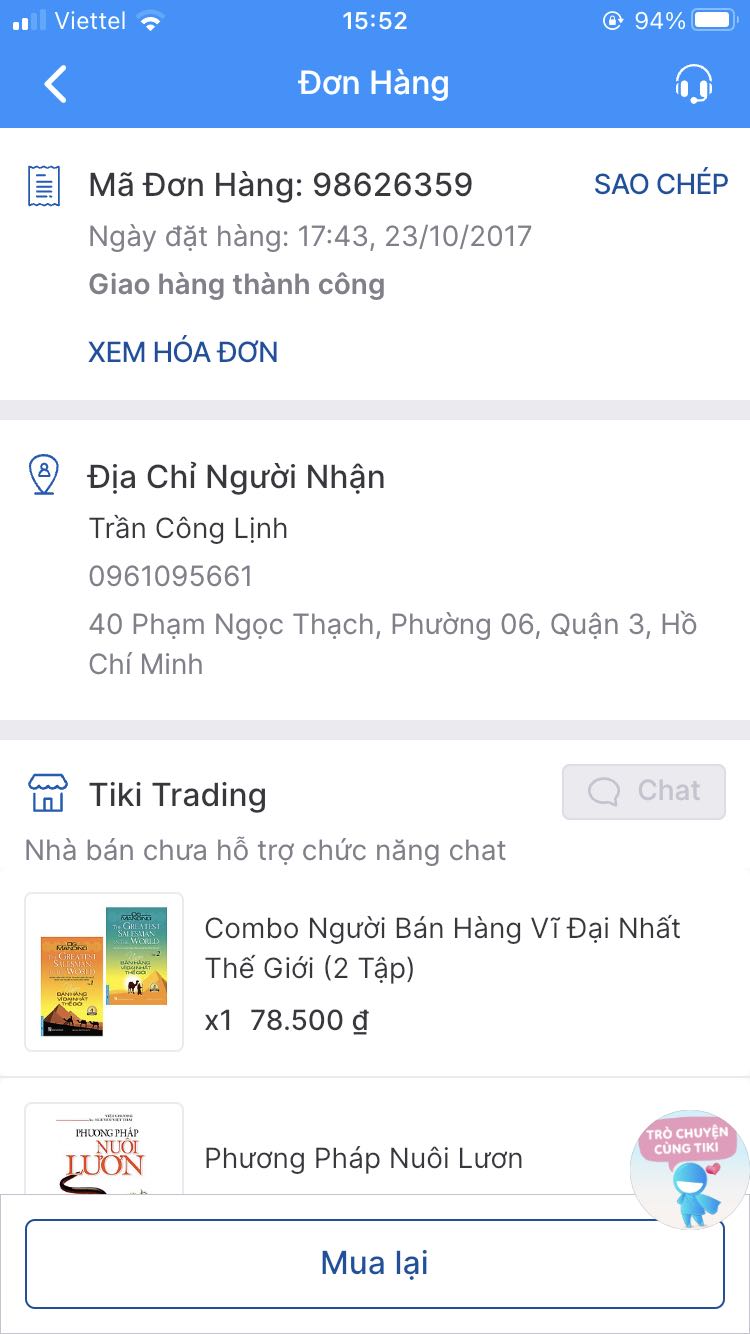Select the Combo Người Bán Hàng book thumbnail
Viewport: 750px width, 1334px height.
pyautogui.click(x=103, y=970)
